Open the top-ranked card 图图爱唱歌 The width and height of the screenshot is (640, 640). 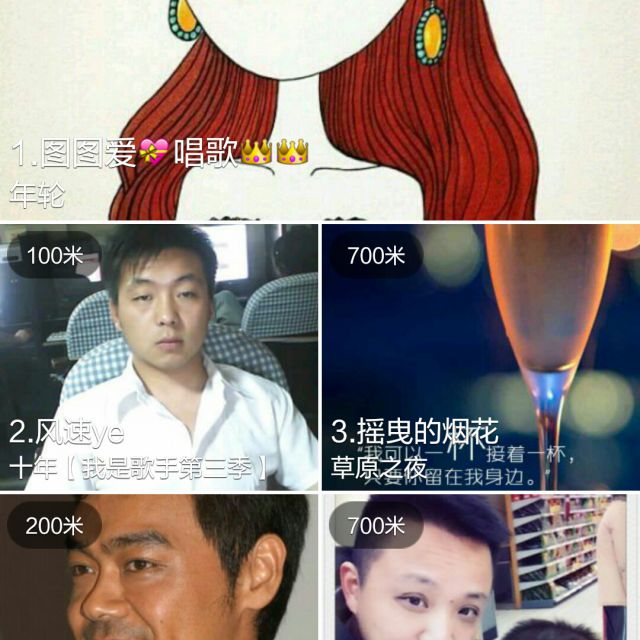[320, 110]
